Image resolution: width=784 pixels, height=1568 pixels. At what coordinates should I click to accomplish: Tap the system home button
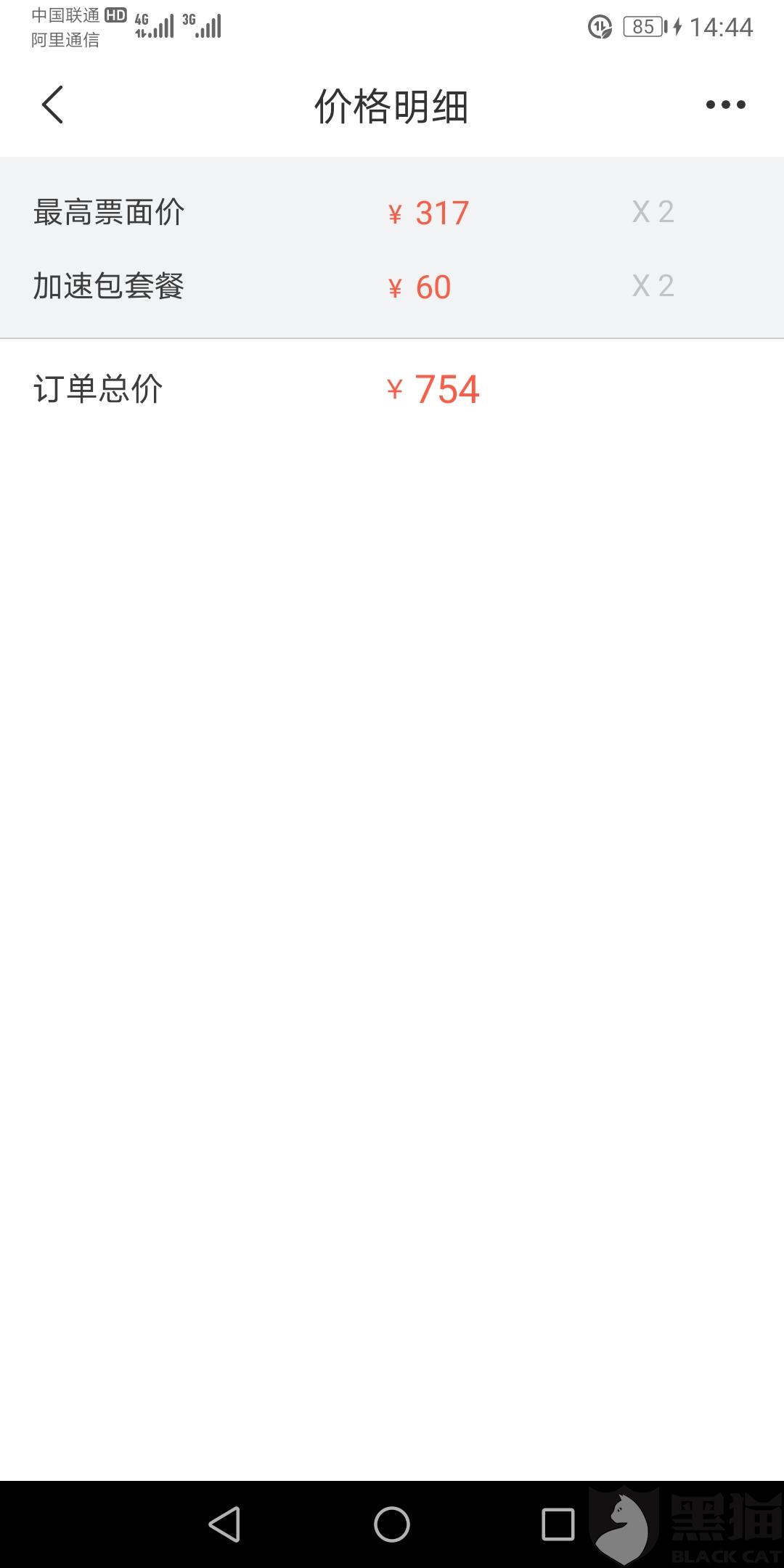[392, 1523]
